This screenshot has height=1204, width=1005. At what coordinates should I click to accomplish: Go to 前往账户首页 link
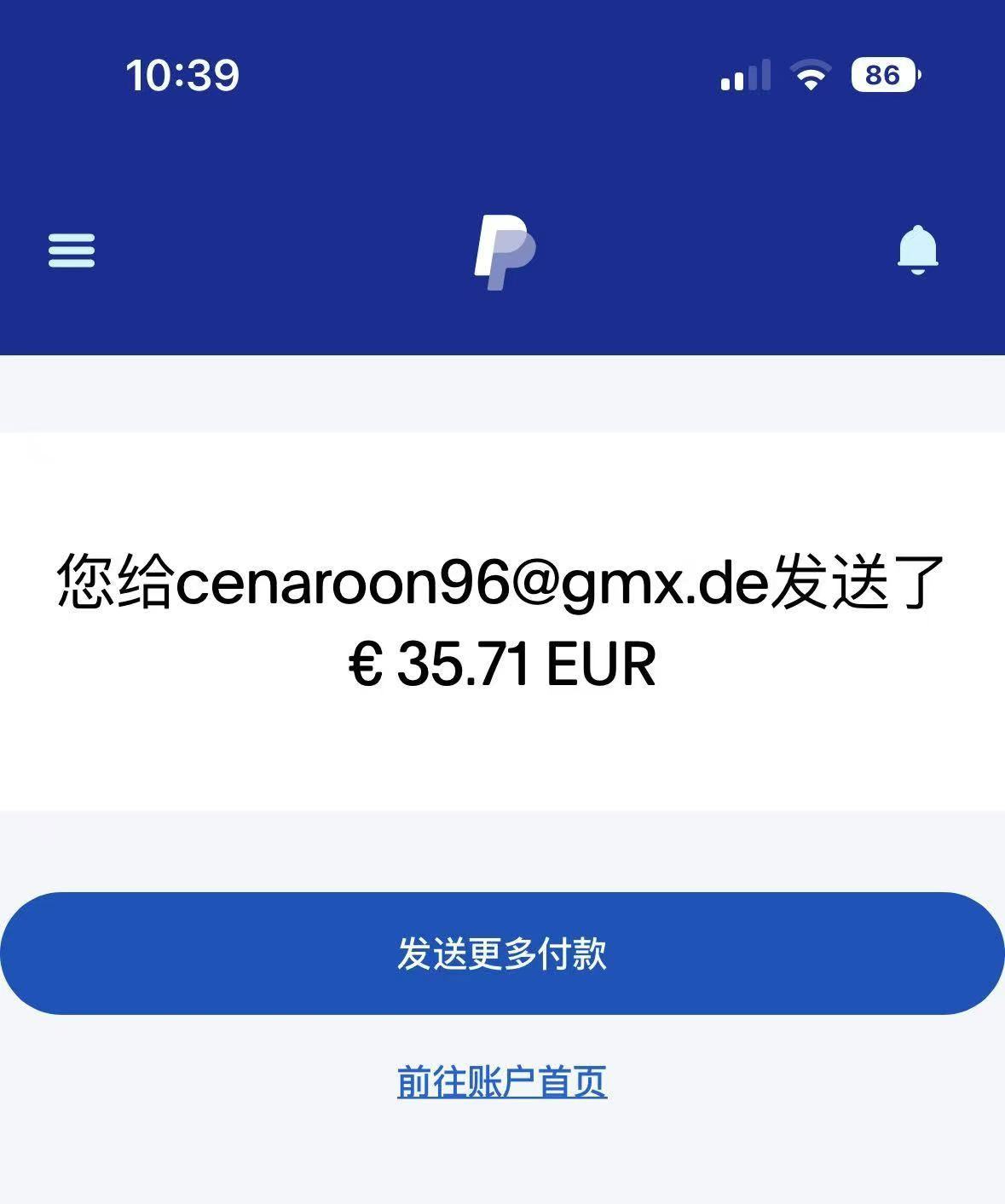point(502,1081)
